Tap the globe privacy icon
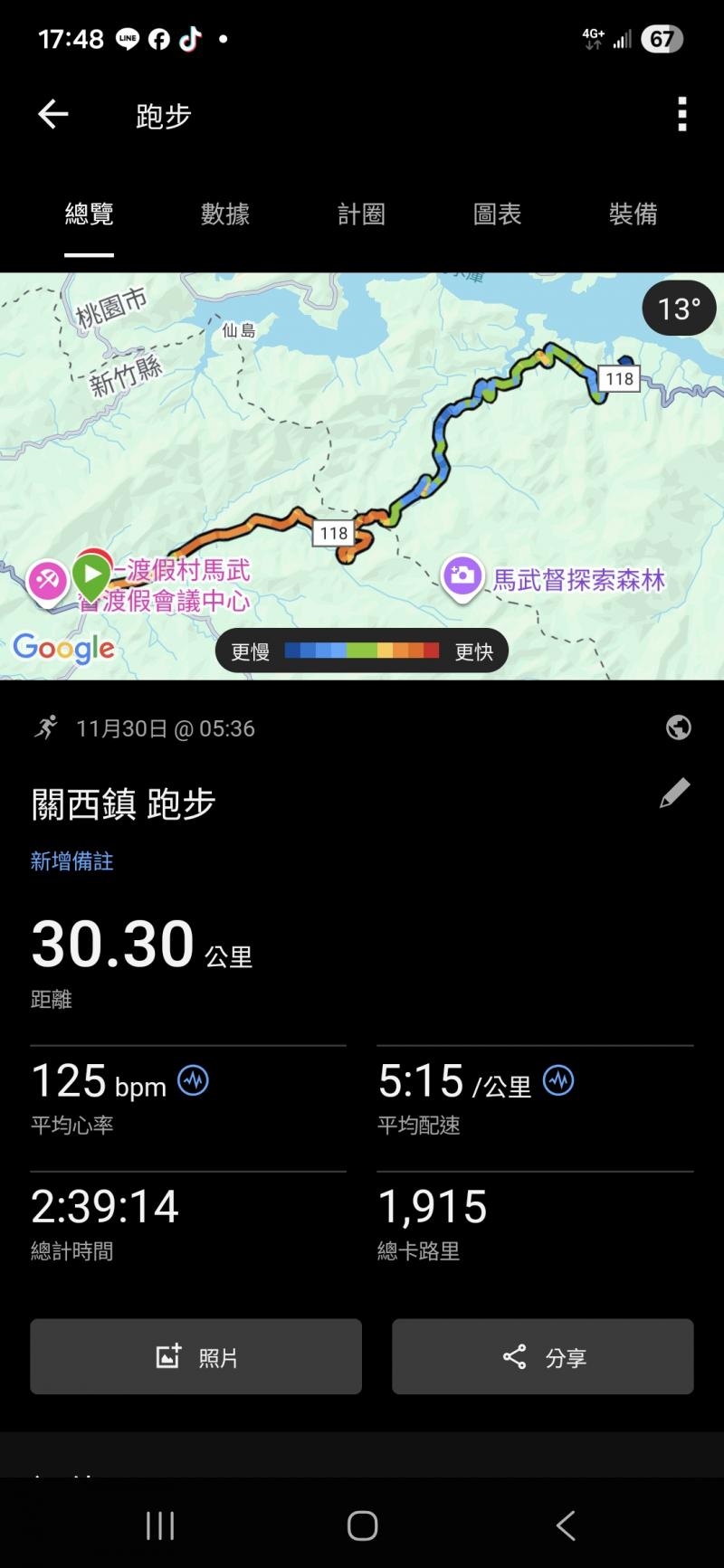Image resolution: width=724 pixels, height=1568 pixels. coord(678,727)
